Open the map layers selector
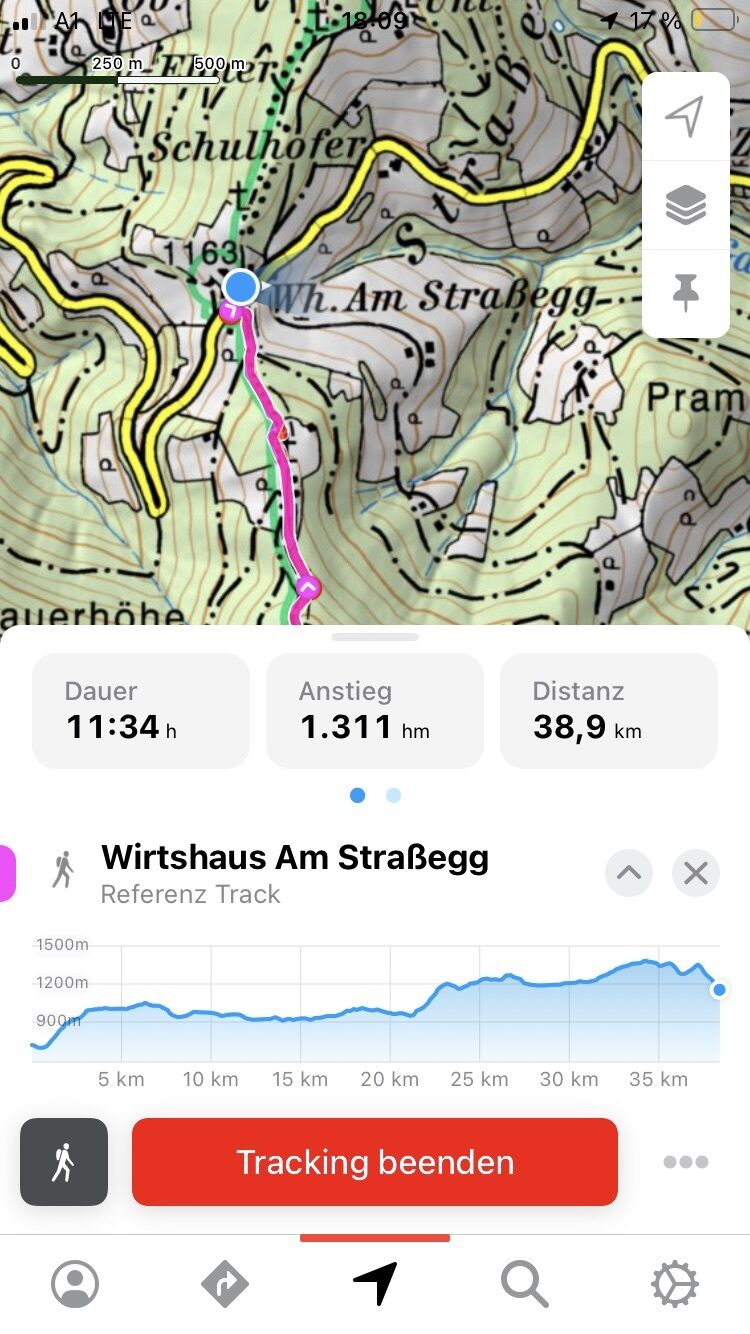The width and height of the screenshot is (750, 1334). (685, 205)
